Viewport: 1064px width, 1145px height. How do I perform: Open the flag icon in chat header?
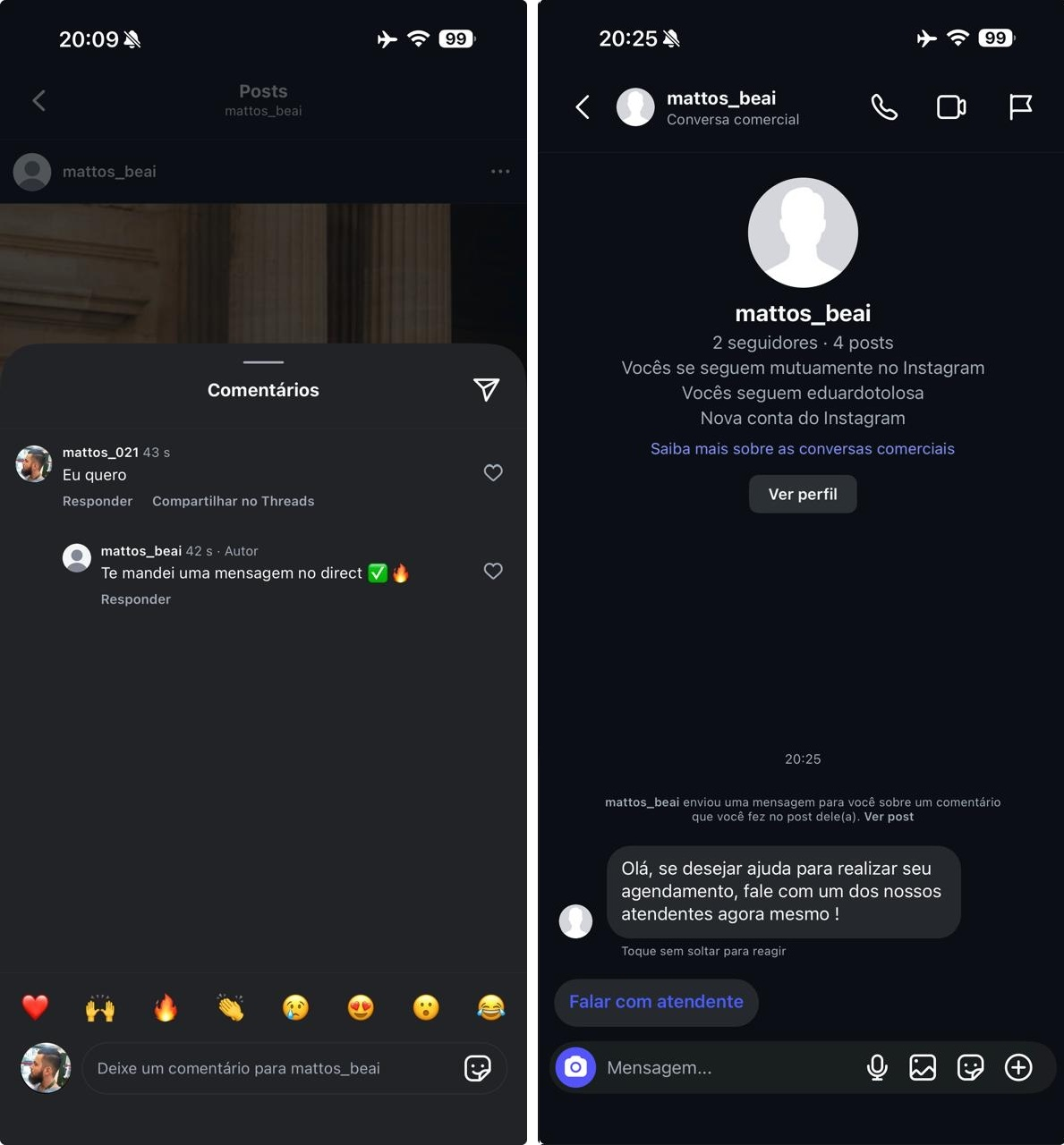[x=1020, y=107]
